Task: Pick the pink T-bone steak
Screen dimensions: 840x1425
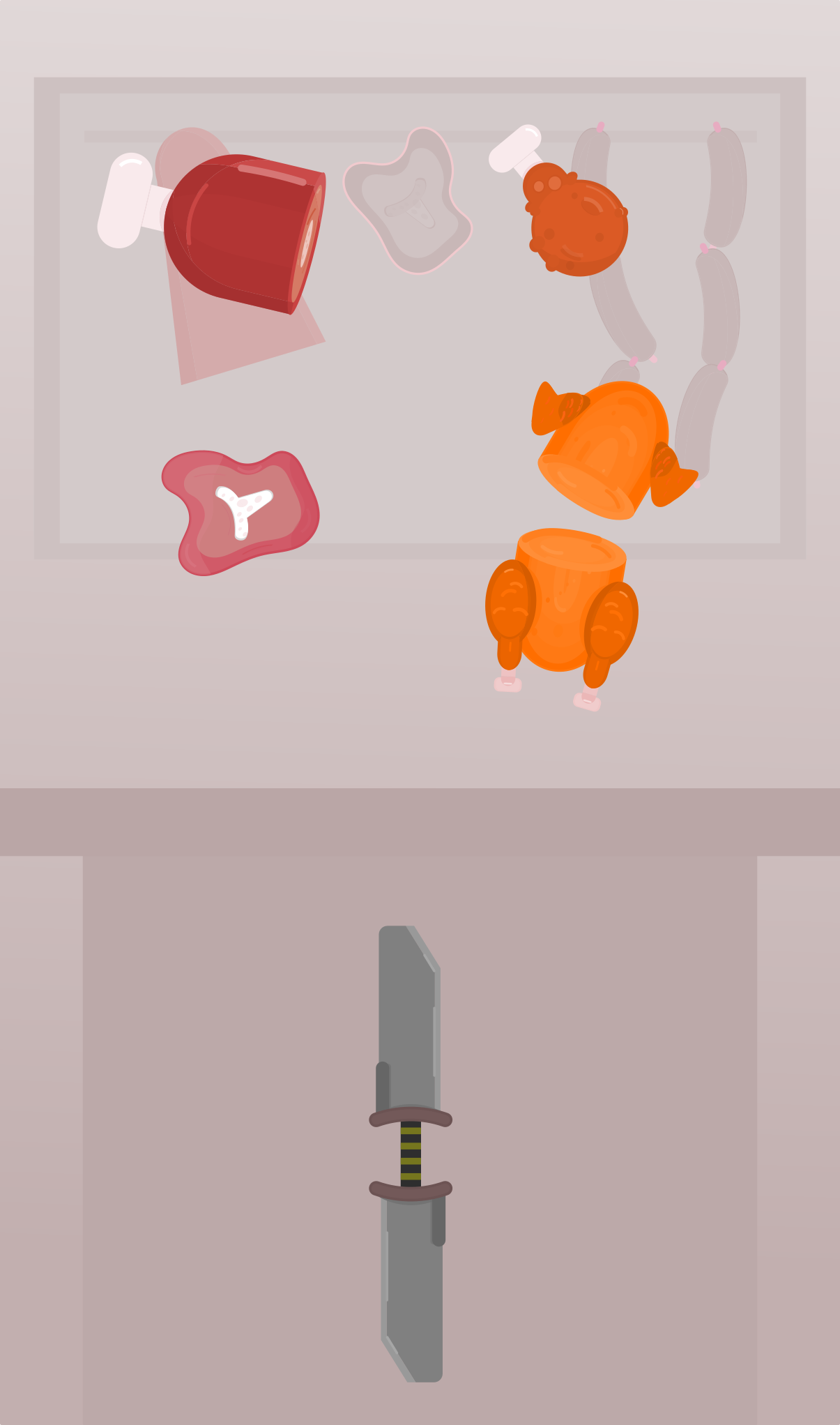Action: click(240, 513)
